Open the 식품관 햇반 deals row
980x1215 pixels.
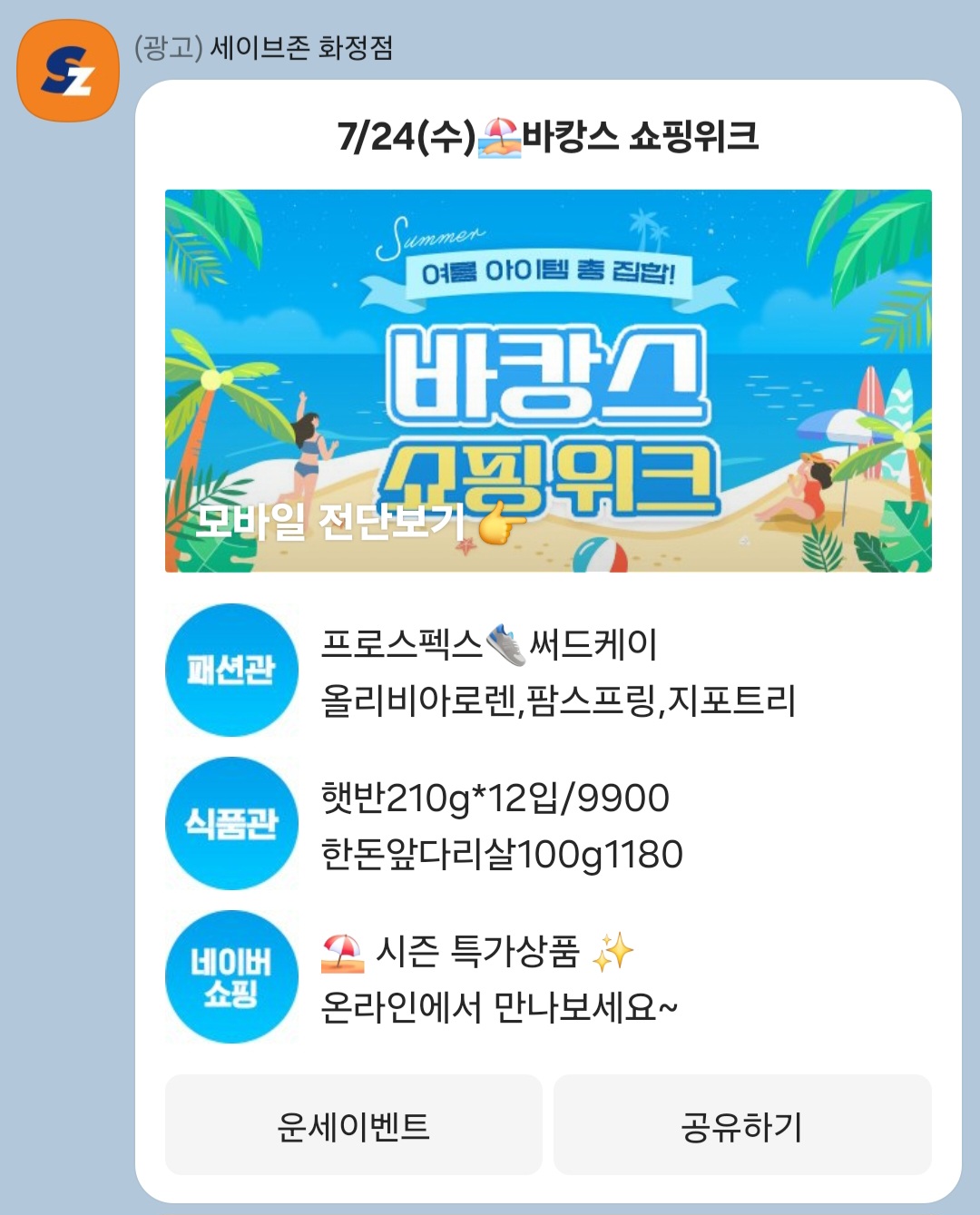point(548,825)
